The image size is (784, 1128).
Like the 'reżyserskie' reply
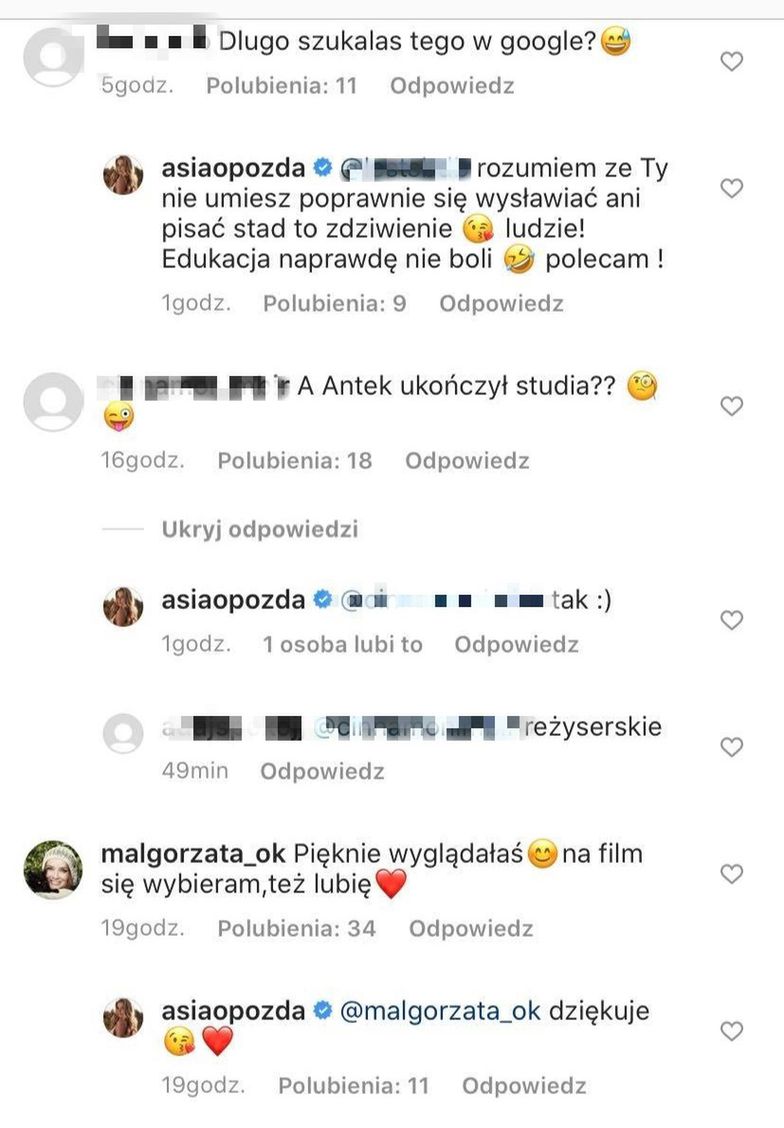tap(732, 746)
